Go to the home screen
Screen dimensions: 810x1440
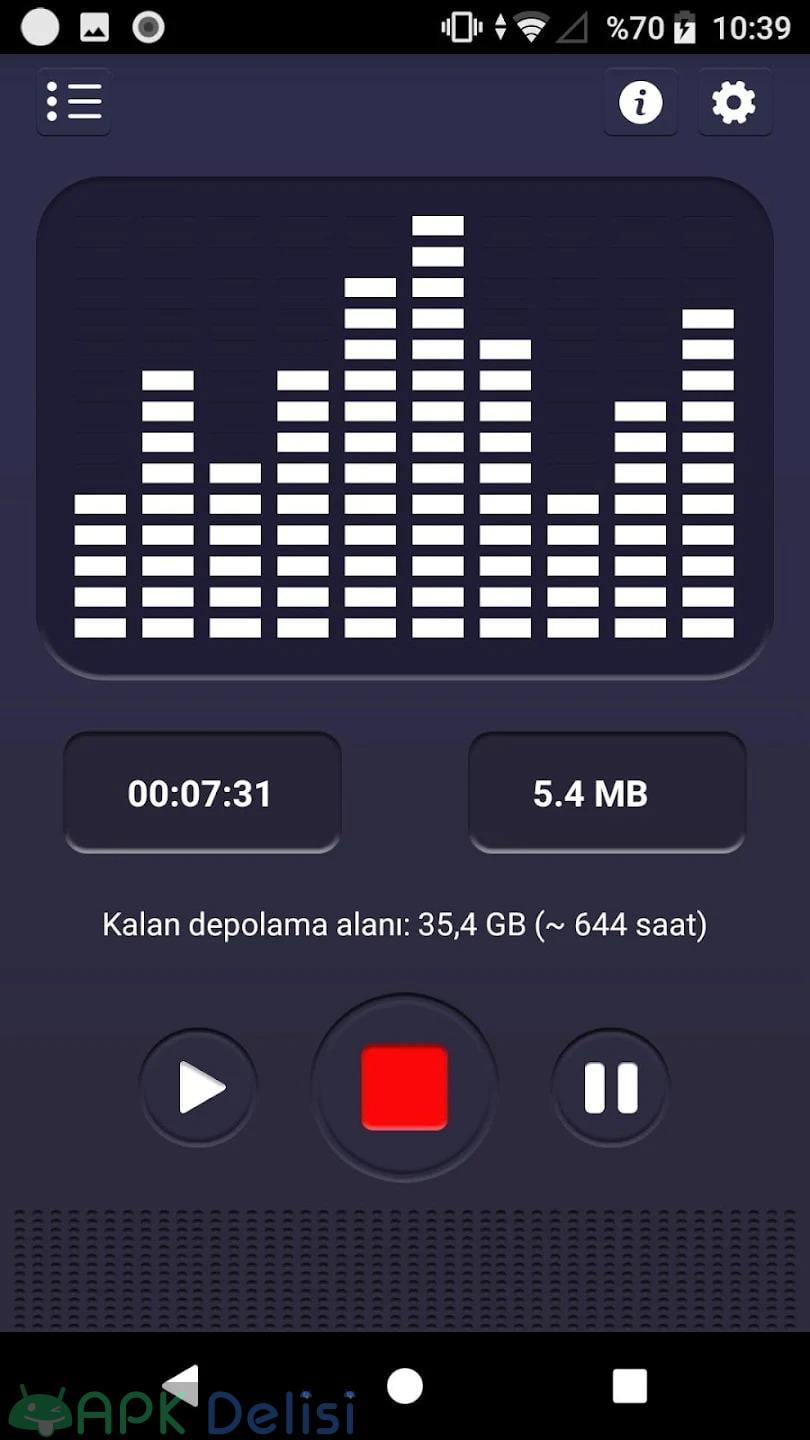pyautogui.click(x=405, y=1386)
